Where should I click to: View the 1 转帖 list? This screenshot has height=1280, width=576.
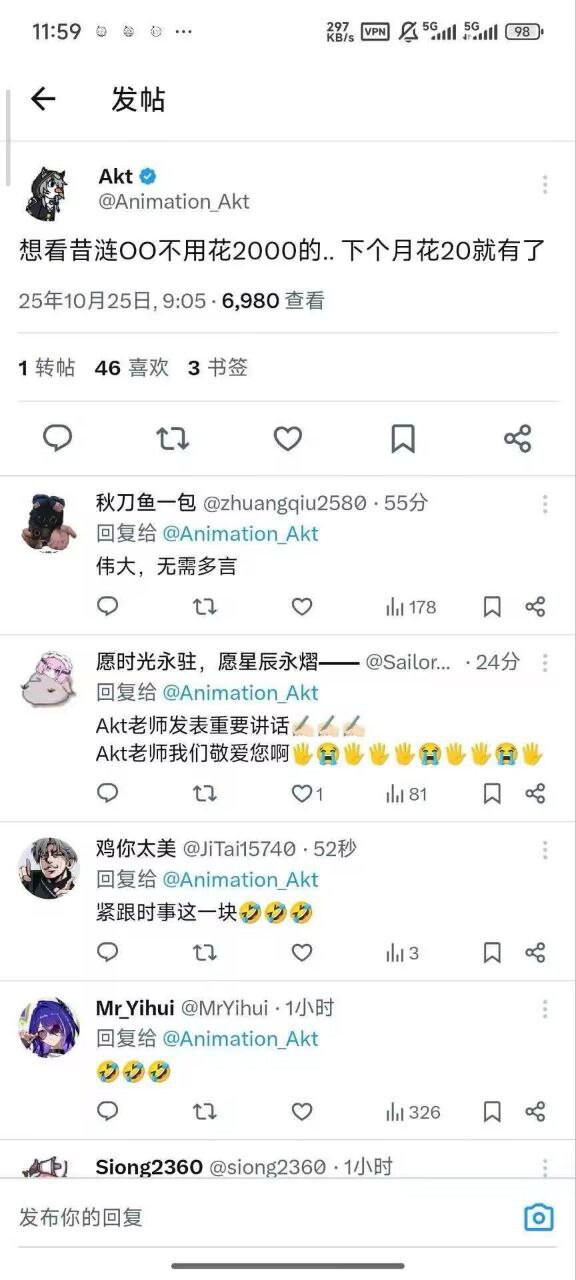pyautogui.click(x=47, y=368)
